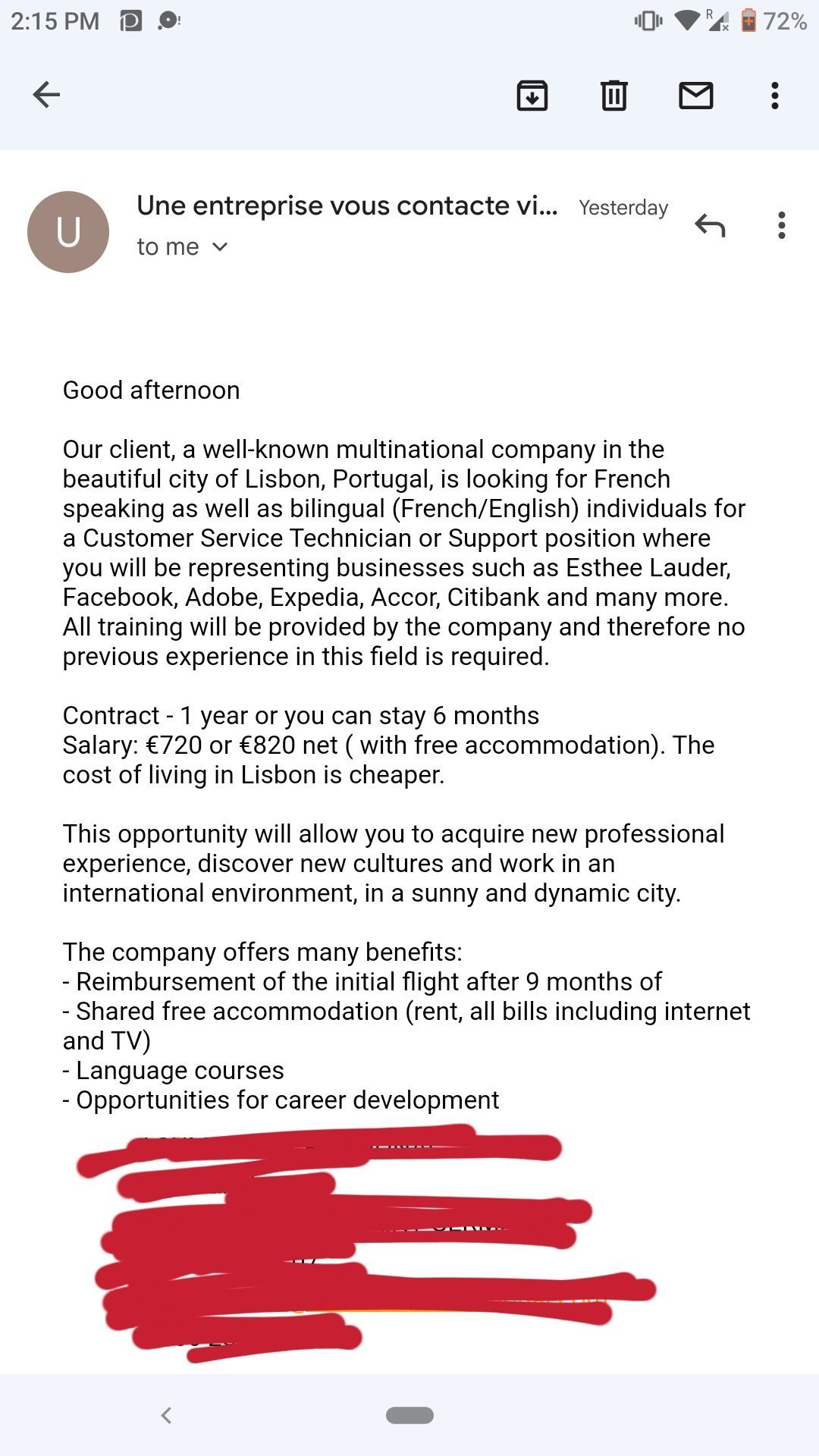Reply to the sender
This screenshot has height=1456, width=819.
(x=710, y=225)
